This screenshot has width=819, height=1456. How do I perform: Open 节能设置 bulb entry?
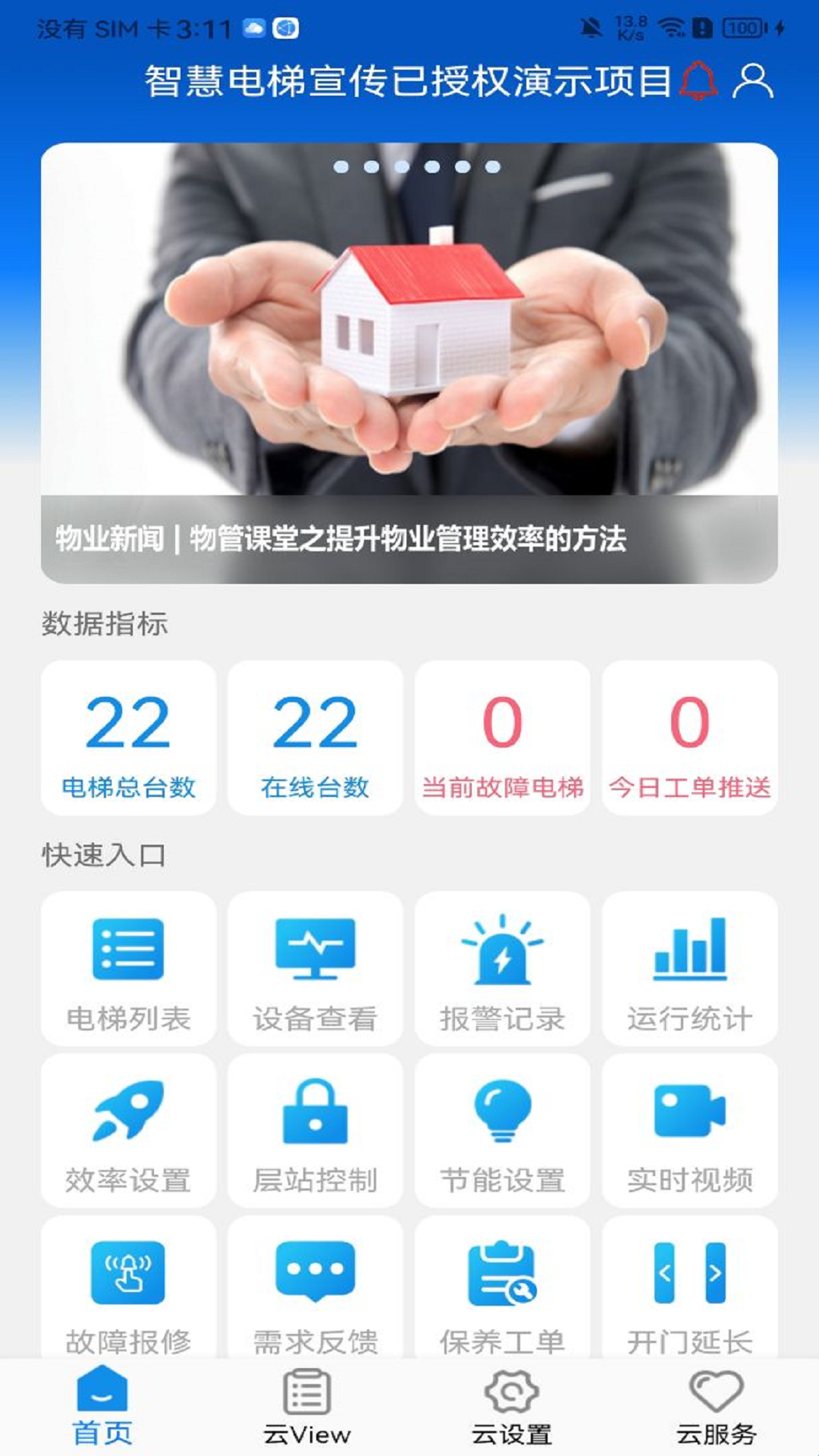tap(502, 1130)
